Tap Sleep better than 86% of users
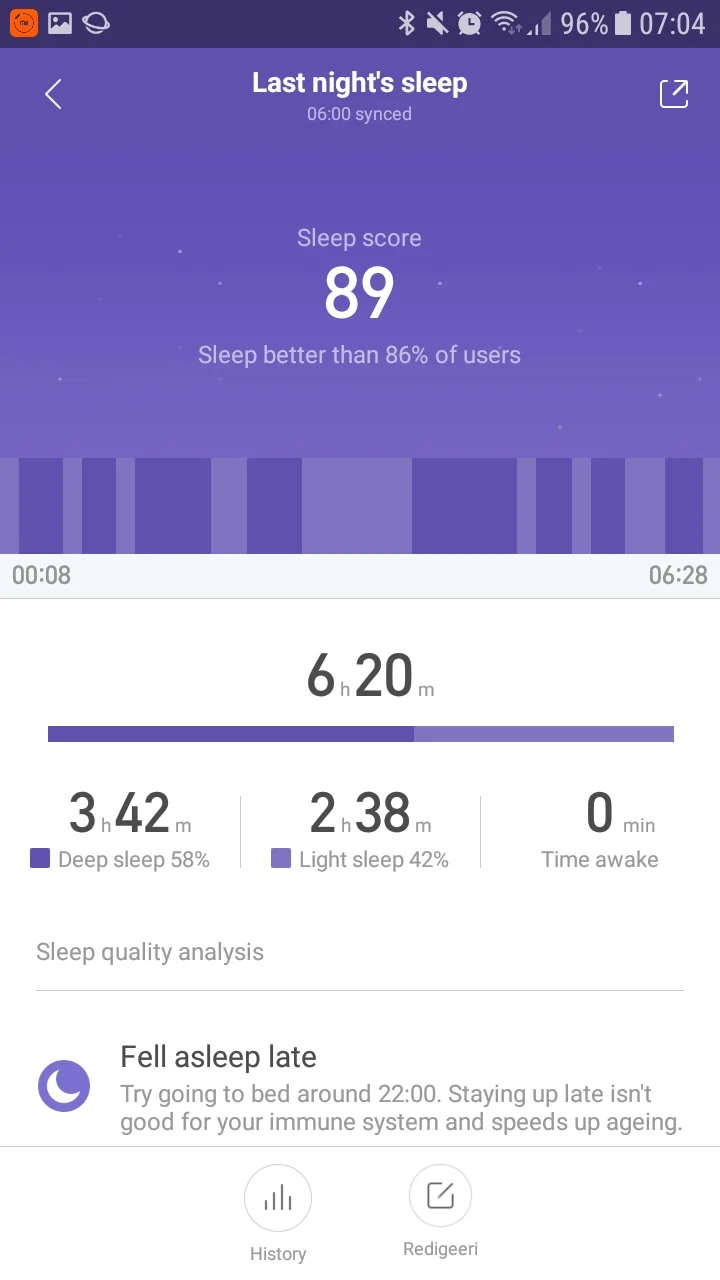The height and width of the screenshot is (1280, 720). 359,355
